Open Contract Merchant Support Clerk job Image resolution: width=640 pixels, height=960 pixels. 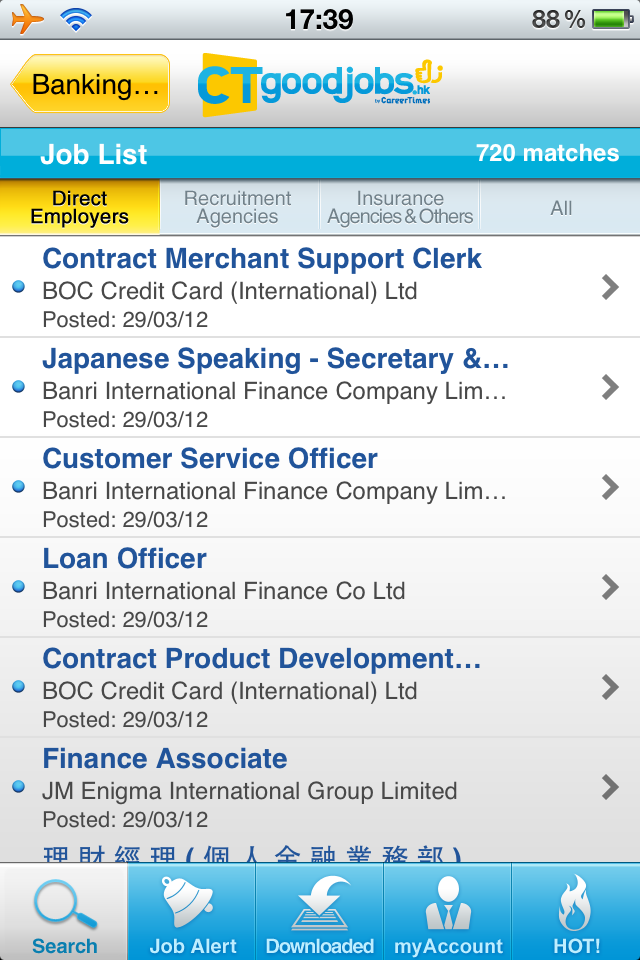click(320, 288)
